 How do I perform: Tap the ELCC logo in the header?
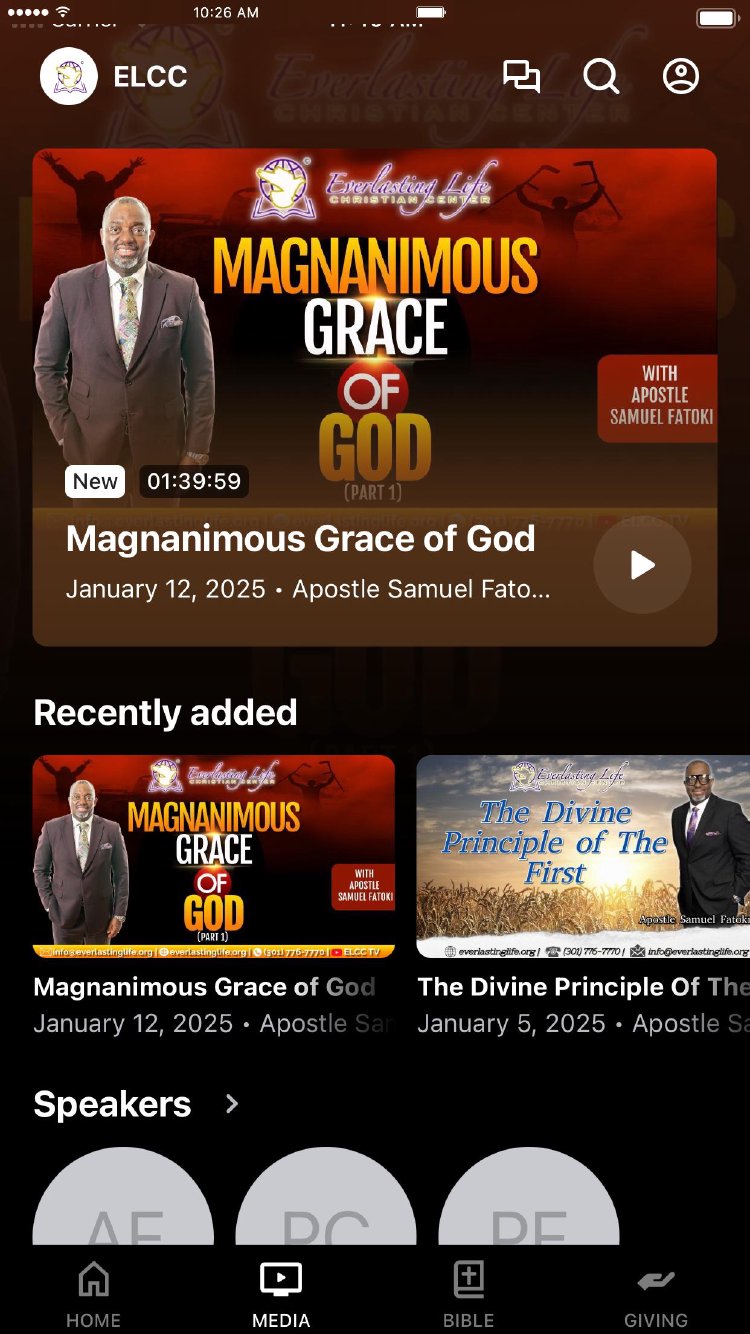[x=69, y=77]
